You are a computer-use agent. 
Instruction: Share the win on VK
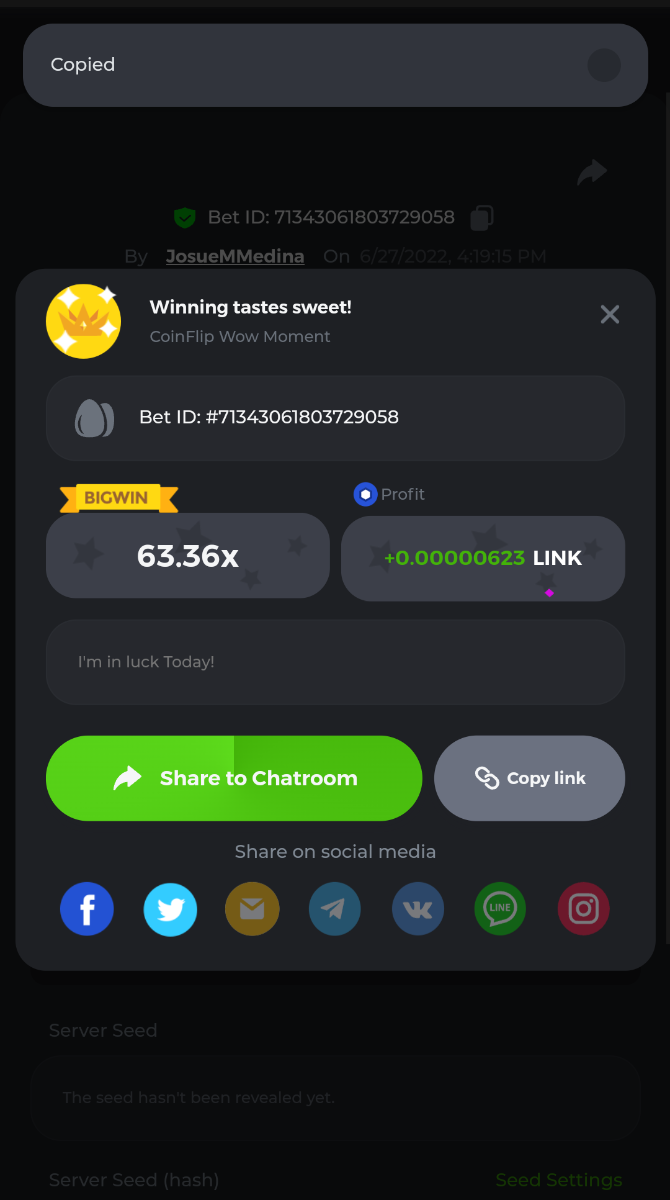418,909
